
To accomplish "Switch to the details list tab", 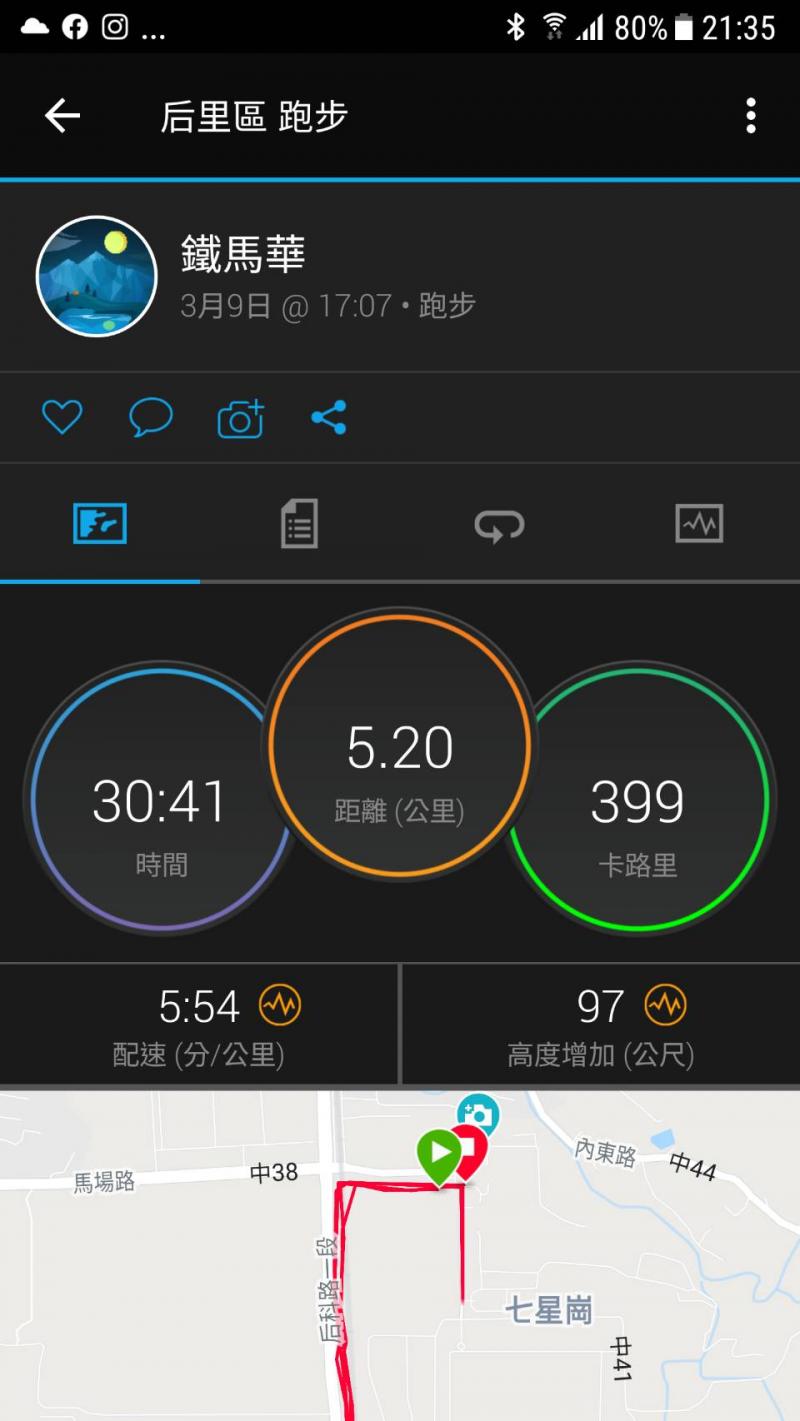I will [299, 523].
